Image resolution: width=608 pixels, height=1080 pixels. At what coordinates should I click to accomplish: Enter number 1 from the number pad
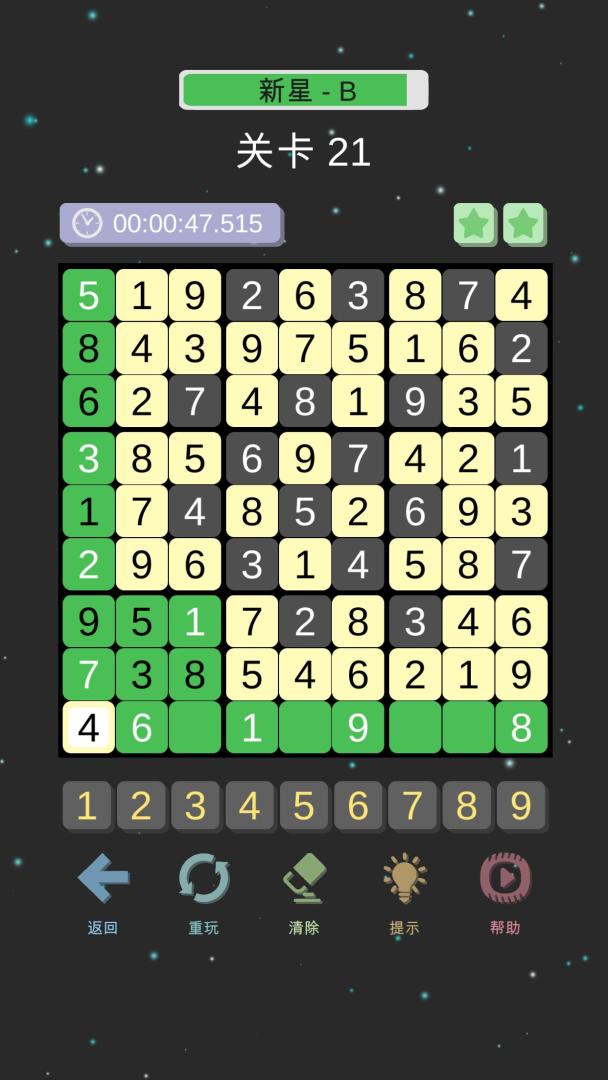point(87,806)
